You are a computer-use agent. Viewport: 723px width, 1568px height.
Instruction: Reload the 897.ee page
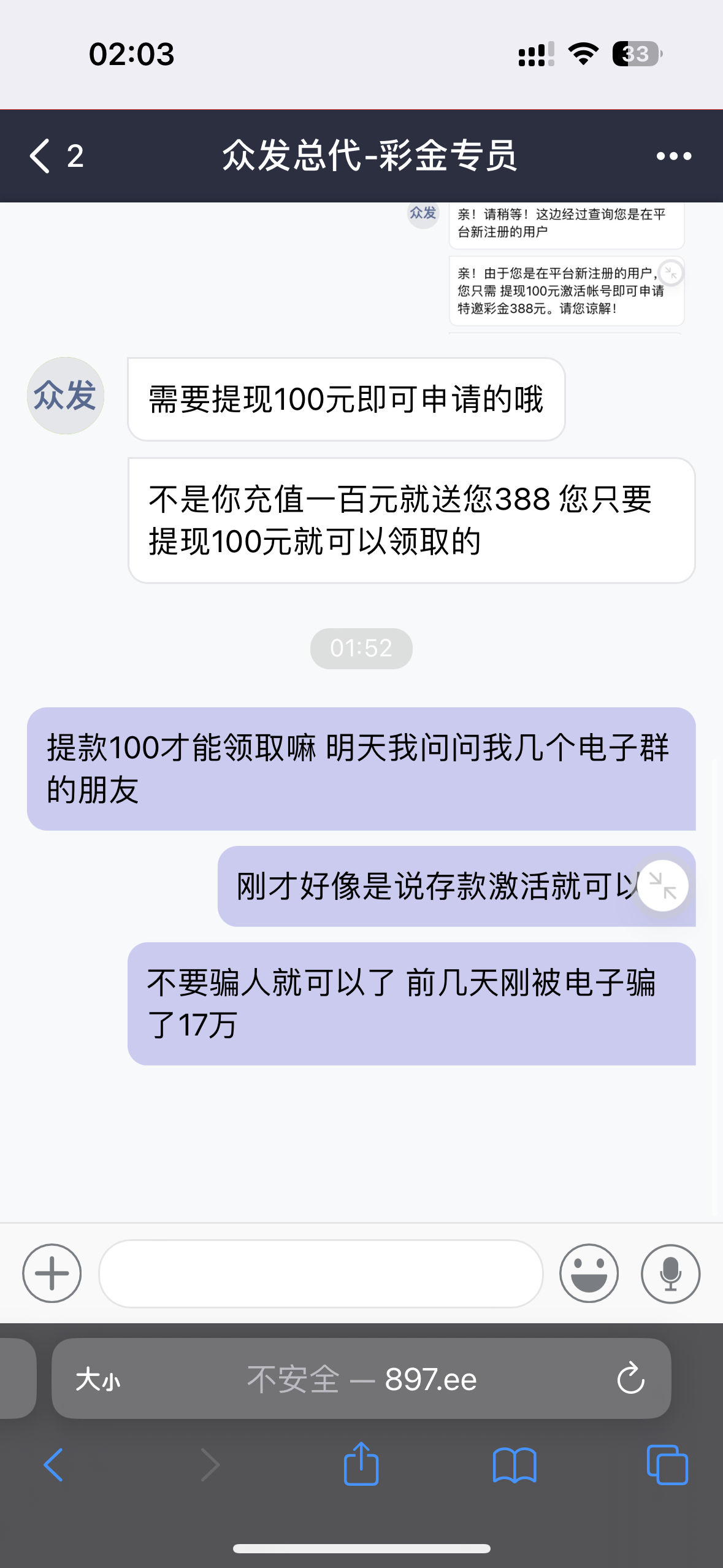pos(630,1379)
